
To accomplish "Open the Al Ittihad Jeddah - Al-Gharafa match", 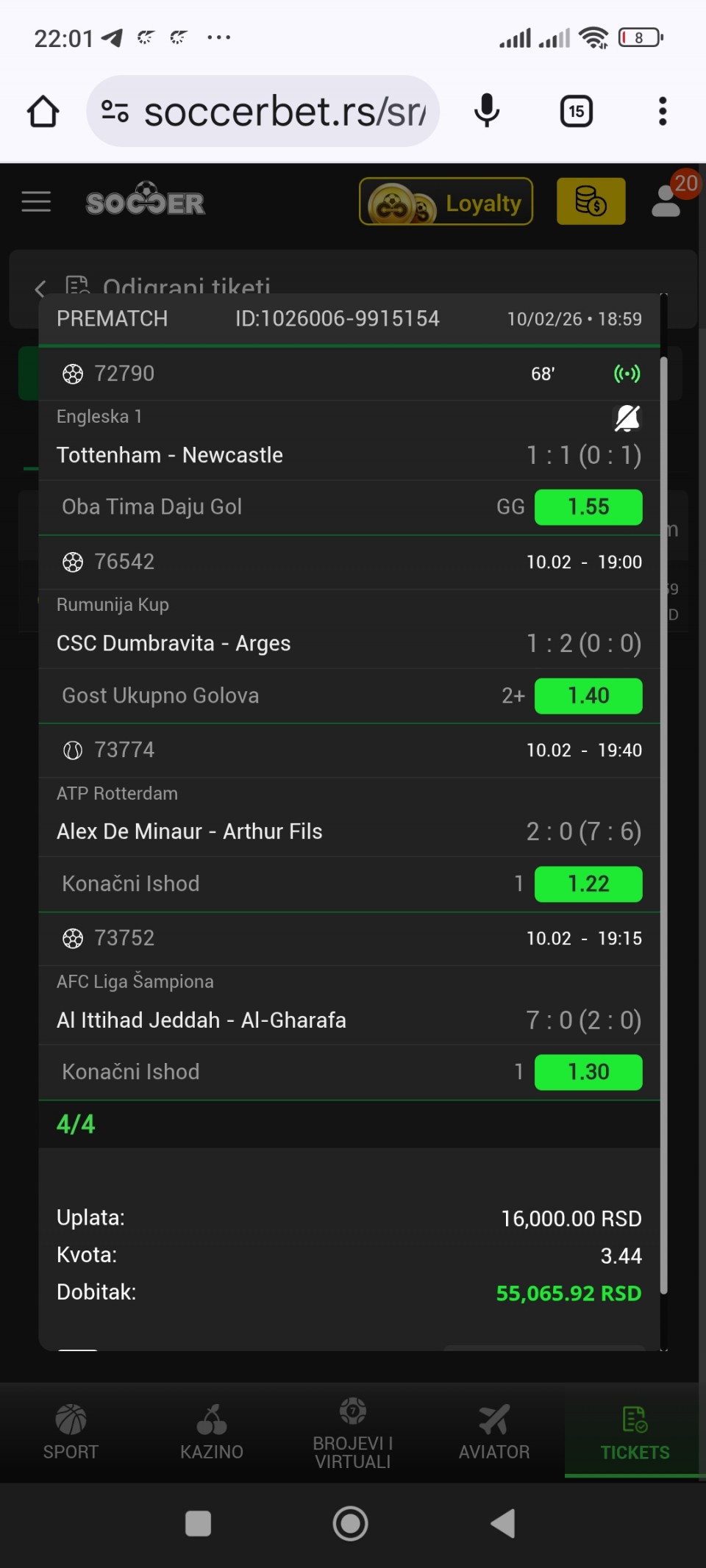I will (202, 1020).
